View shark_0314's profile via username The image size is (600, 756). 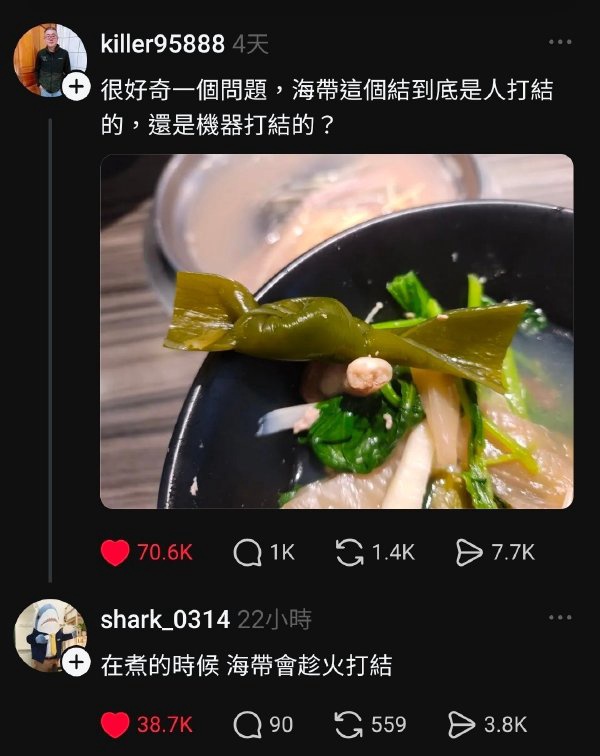[x=165, y=619]
